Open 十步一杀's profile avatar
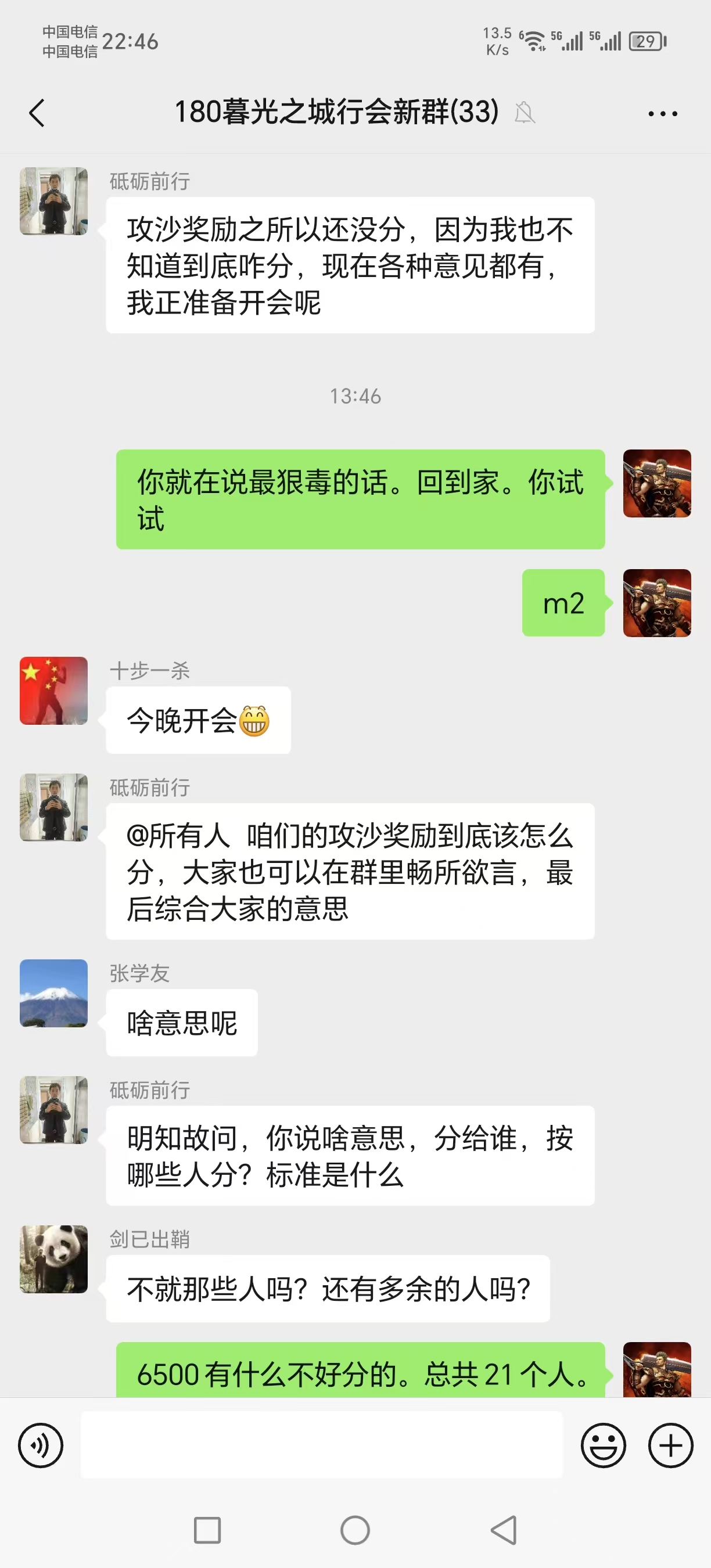The image size is (711, 1568). point(53,691)
